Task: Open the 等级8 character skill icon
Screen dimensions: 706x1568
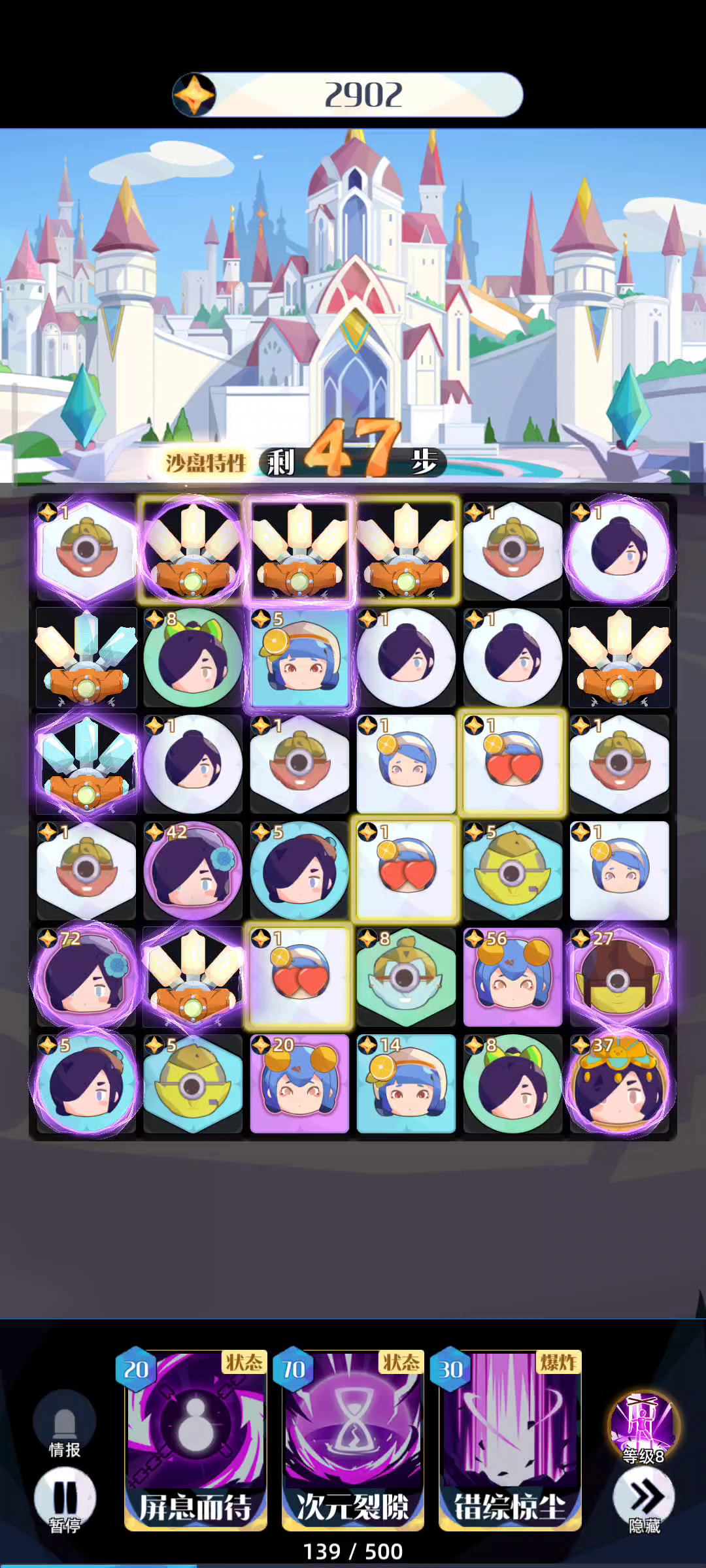Action: tap(644, 1426)
